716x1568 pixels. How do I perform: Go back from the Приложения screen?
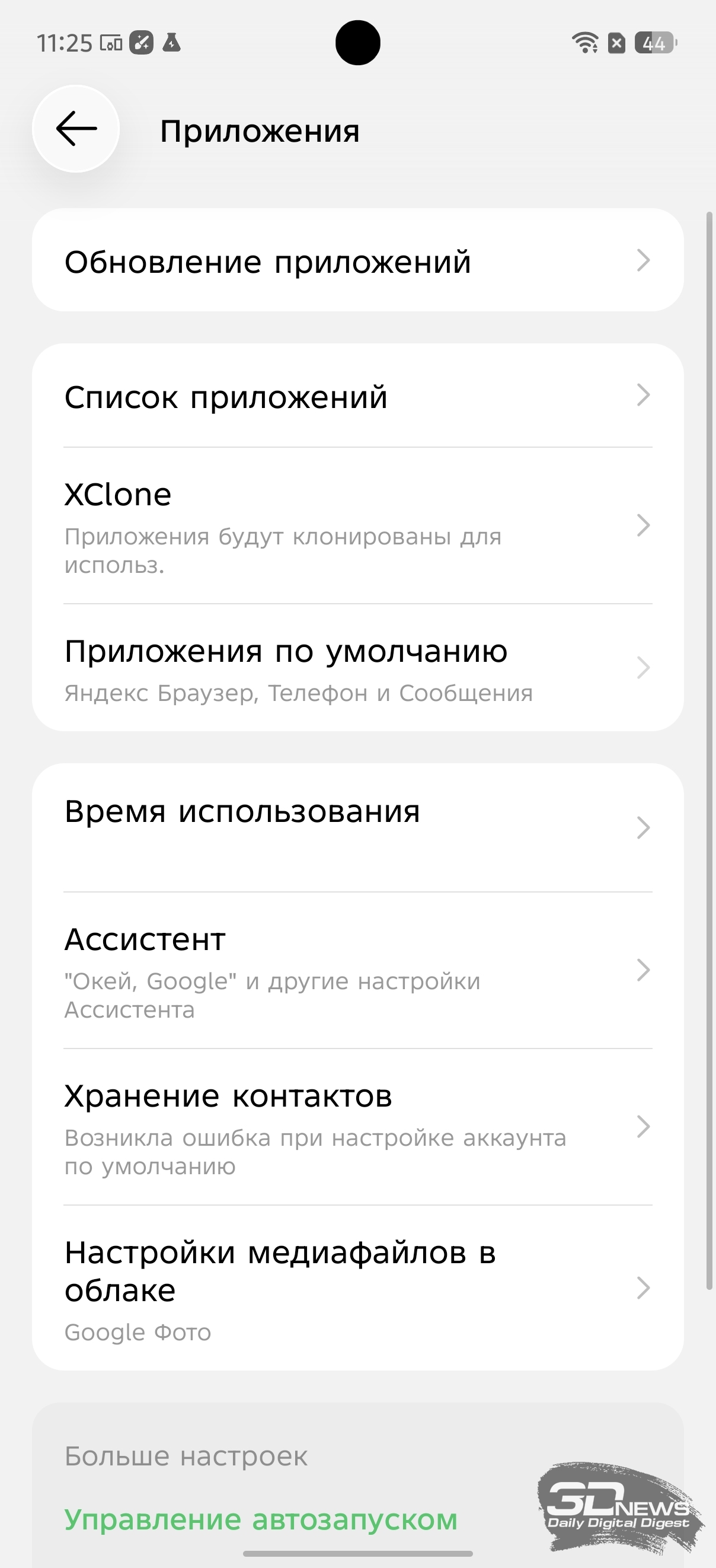(76, 129)
